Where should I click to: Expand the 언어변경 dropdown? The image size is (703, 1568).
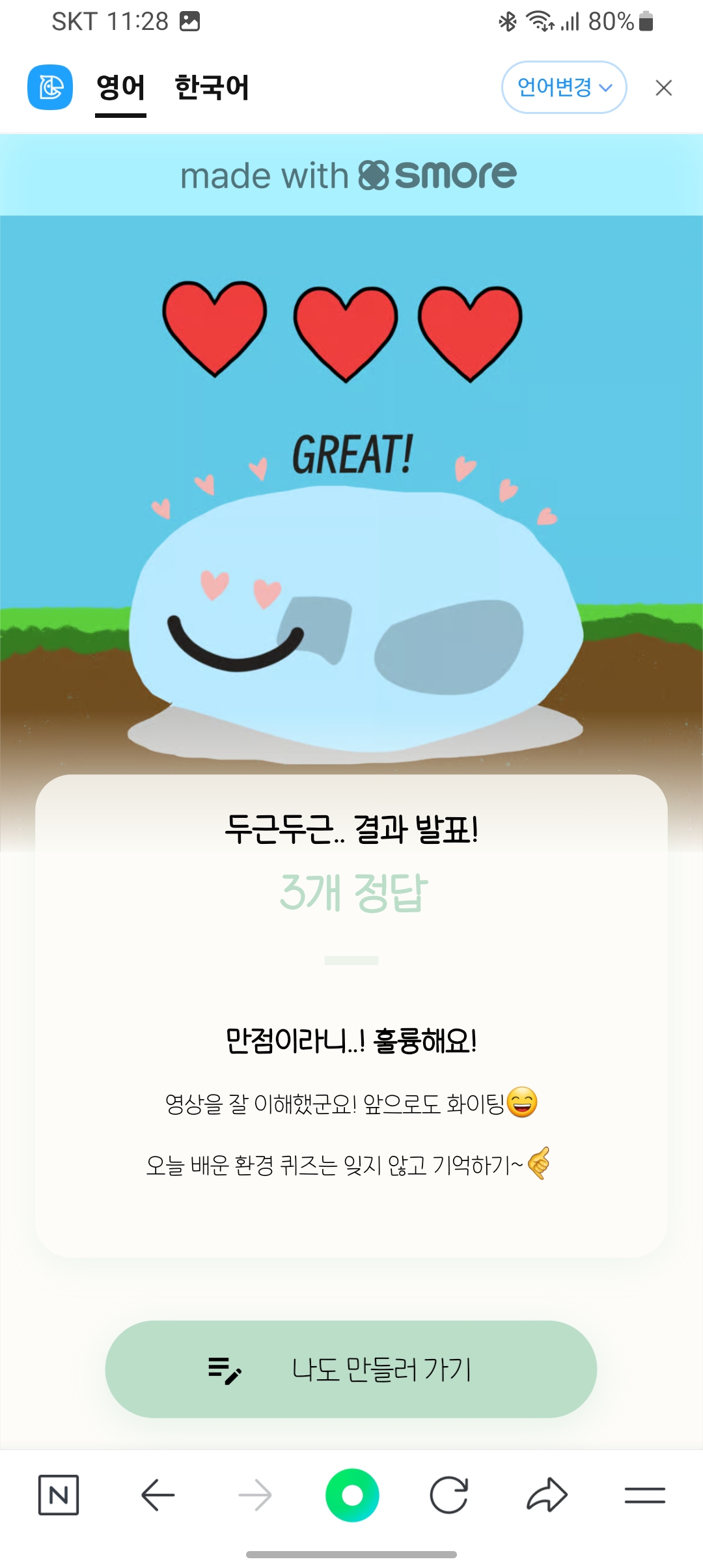[x=564, y=87]
